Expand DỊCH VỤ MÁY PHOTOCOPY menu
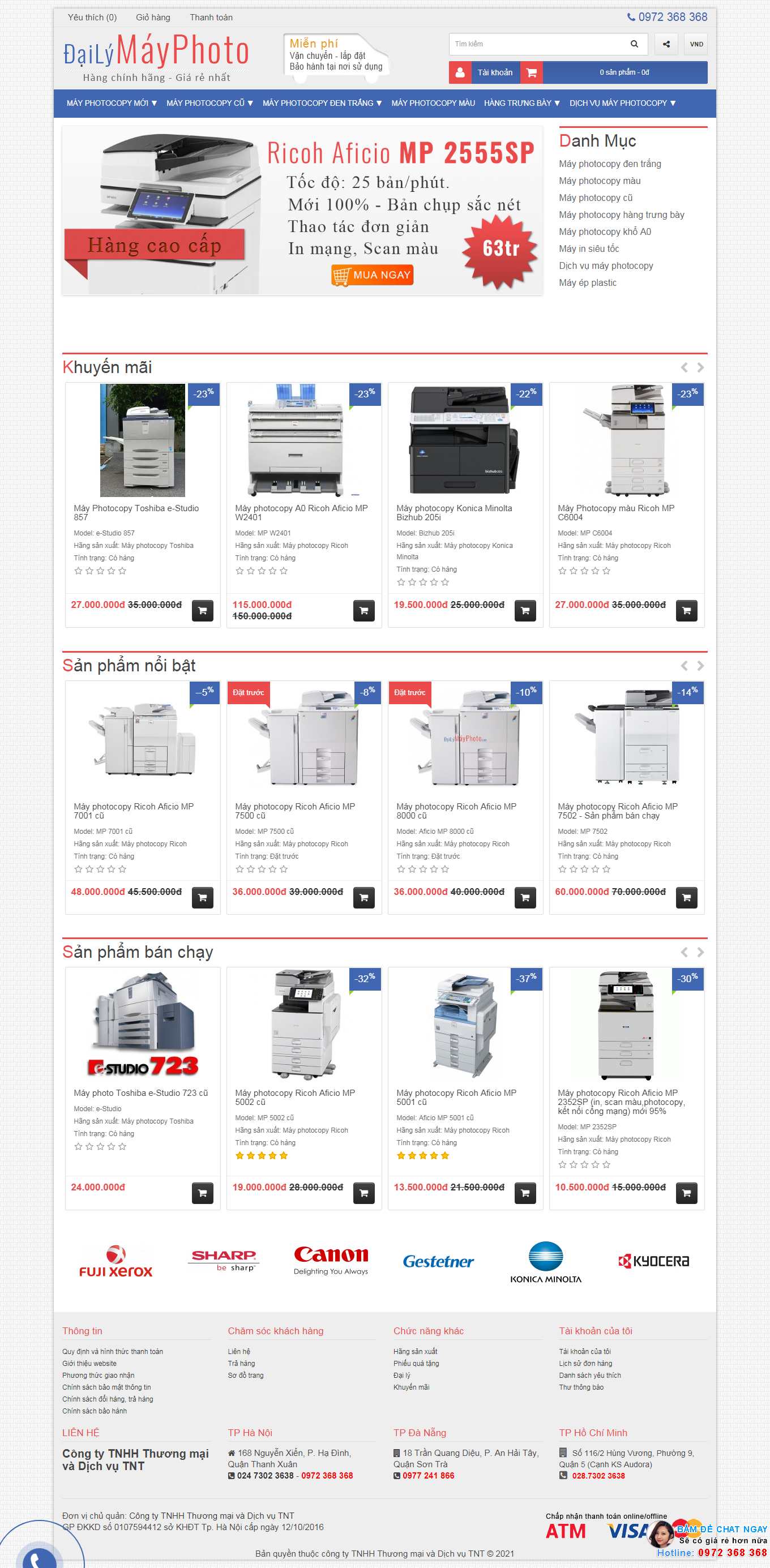The height and width of the screenshot is (1568, 770). tap(622, 103)
